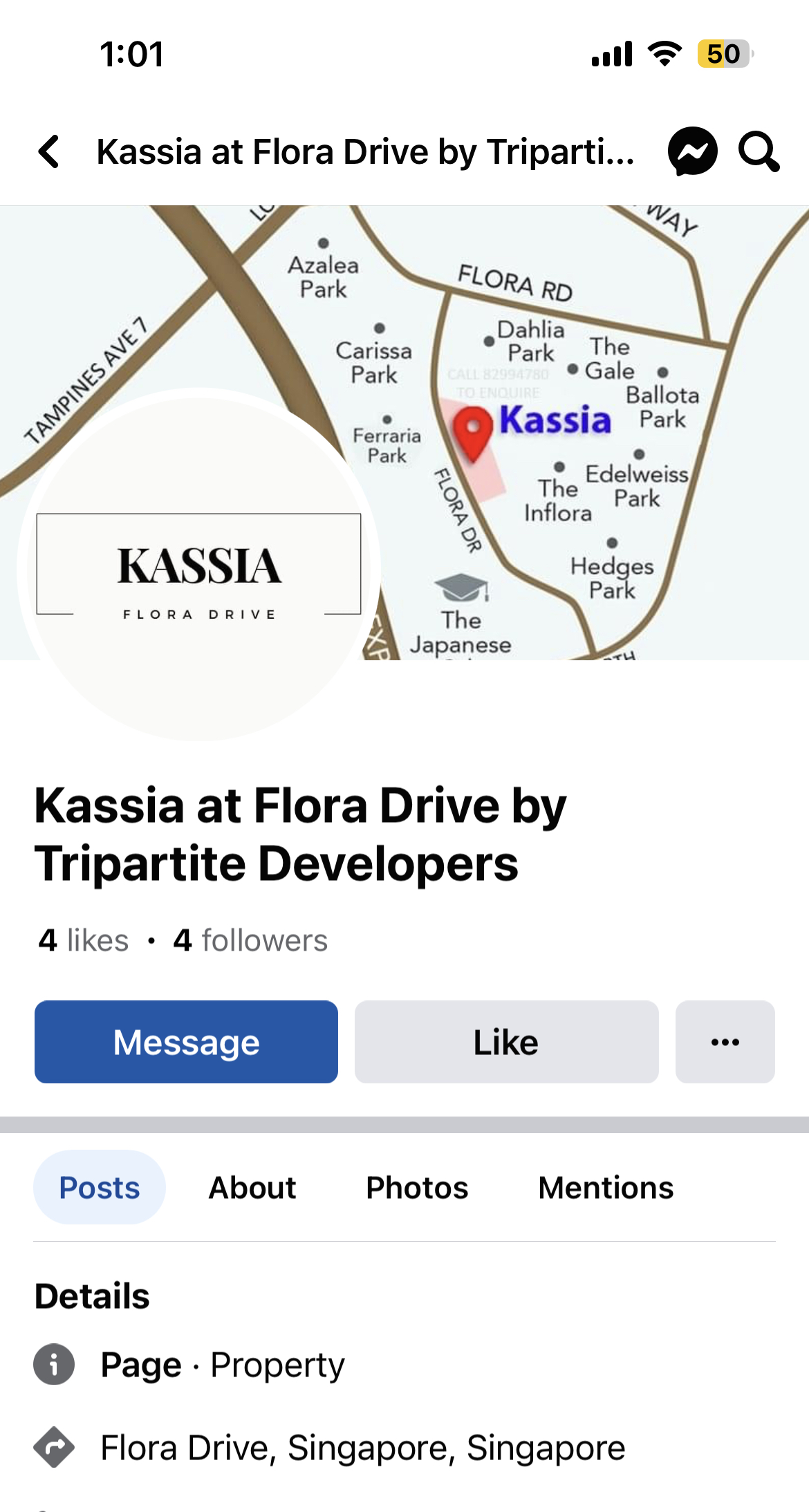Switch to the About tab

tap(252, 1188)
